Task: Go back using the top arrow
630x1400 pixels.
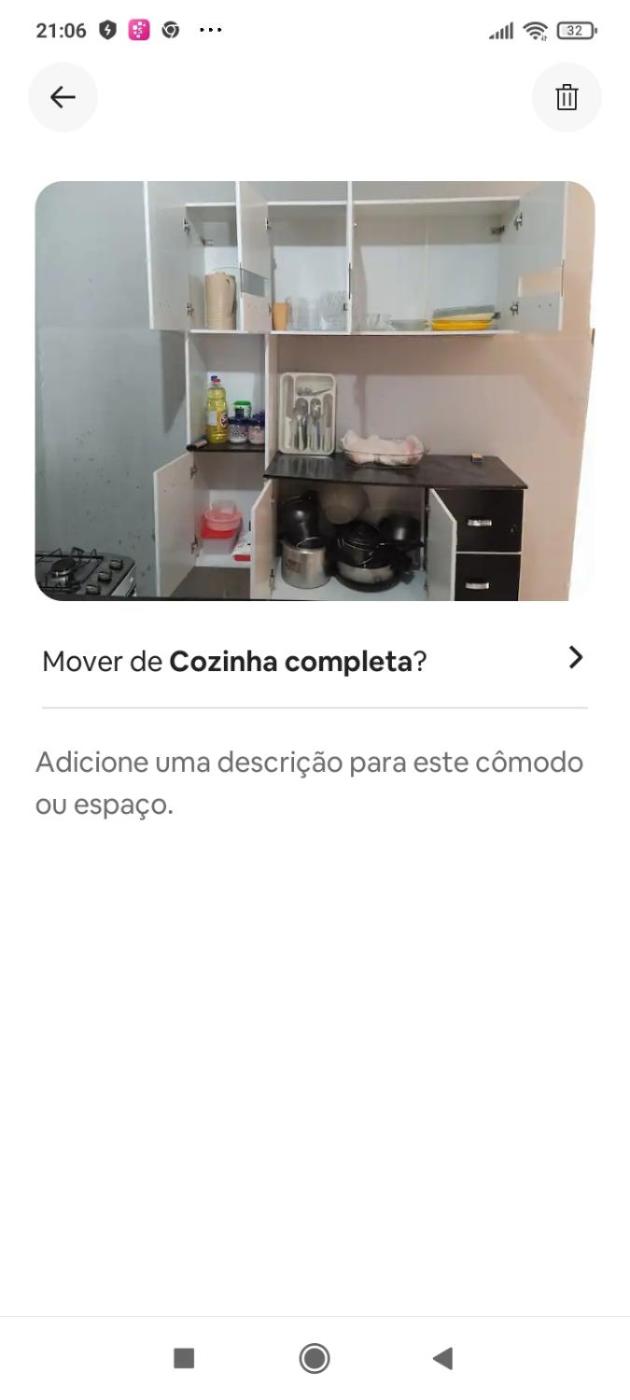Action: pos(63,97)
